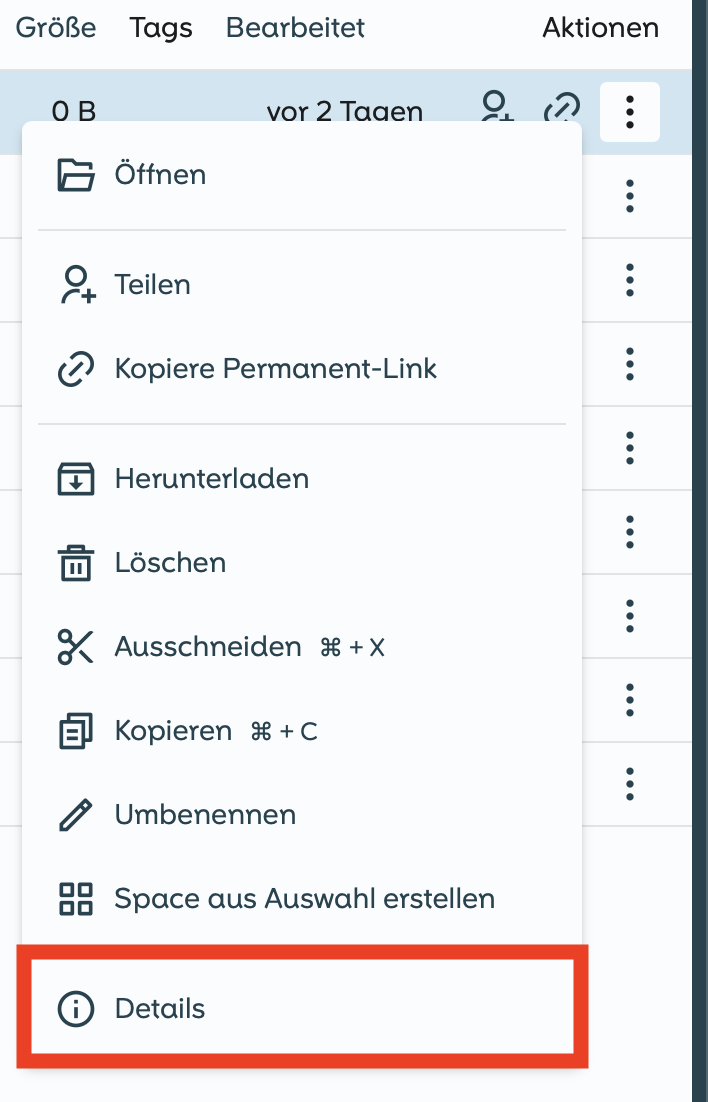
Task: Sort the list by Bearbeitet column
Action: 295,28
